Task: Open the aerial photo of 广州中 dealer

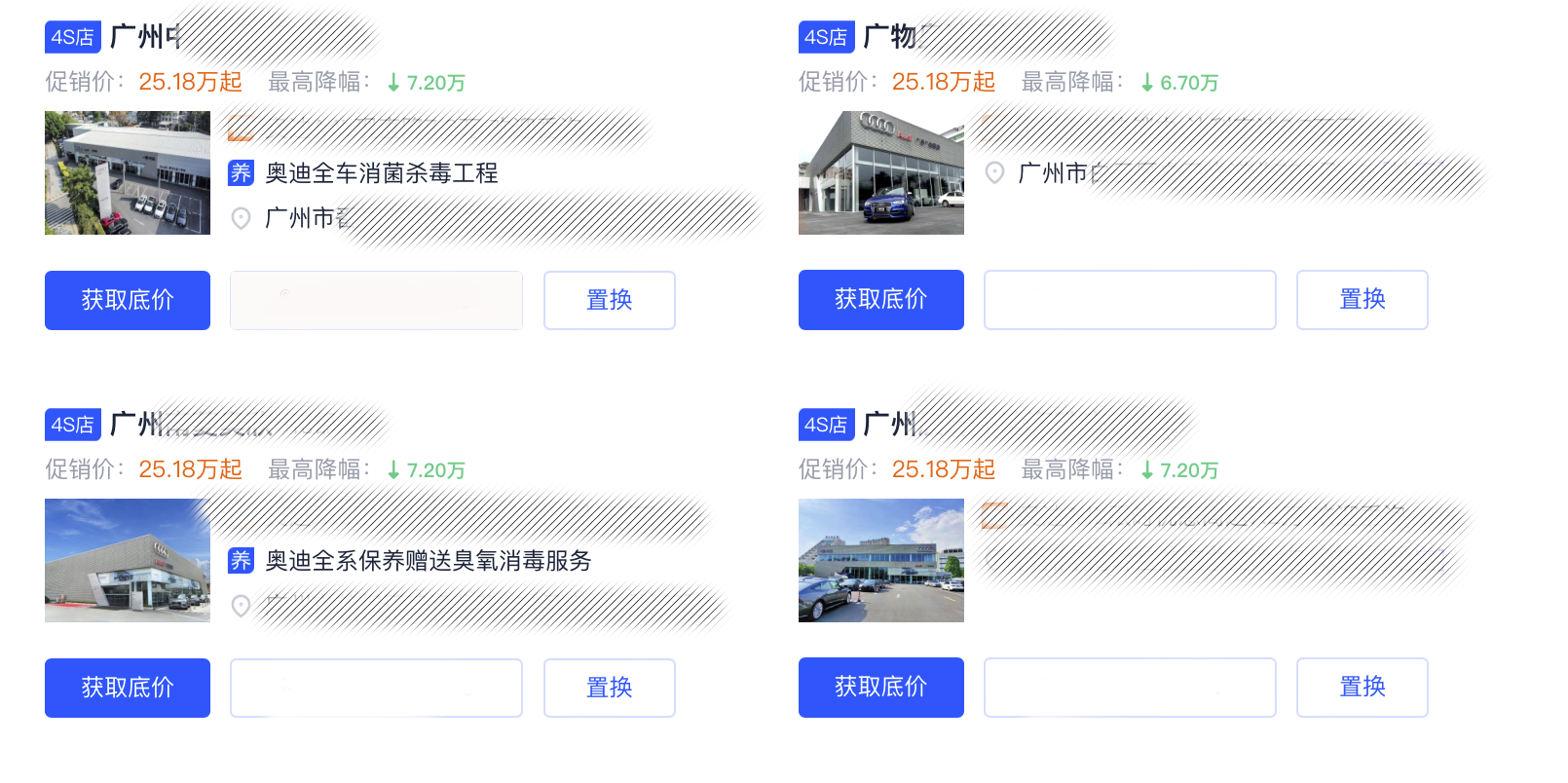Action: click(x=127, y=172)
